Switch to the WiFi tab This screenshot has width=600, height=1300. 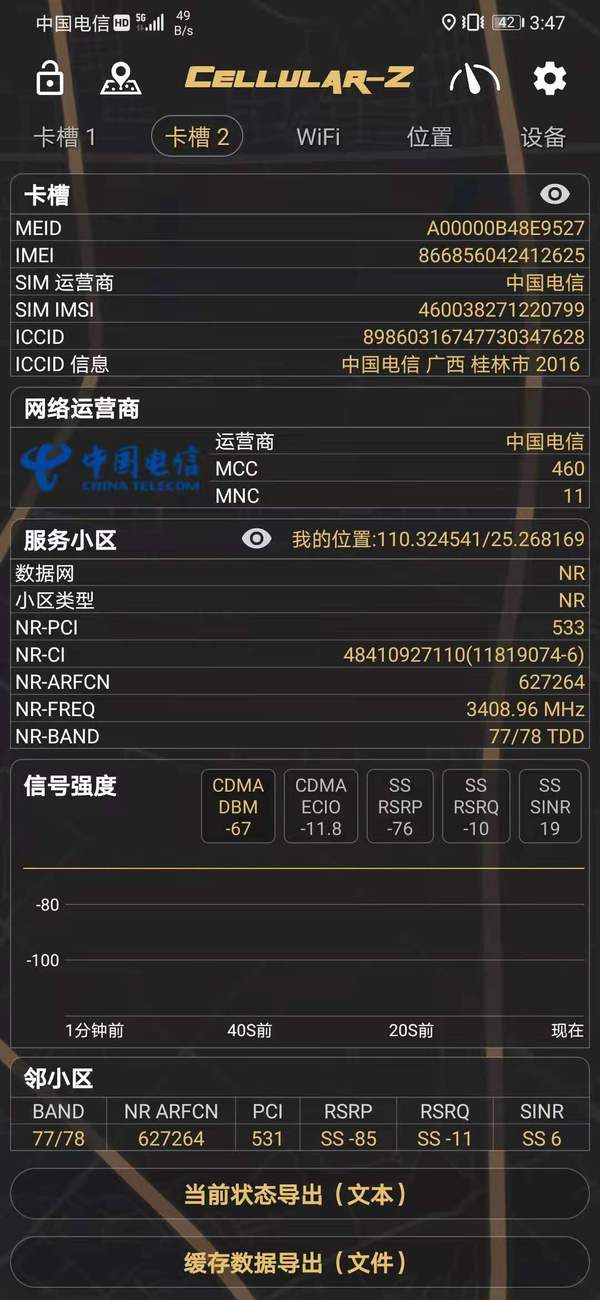[318, 137]
